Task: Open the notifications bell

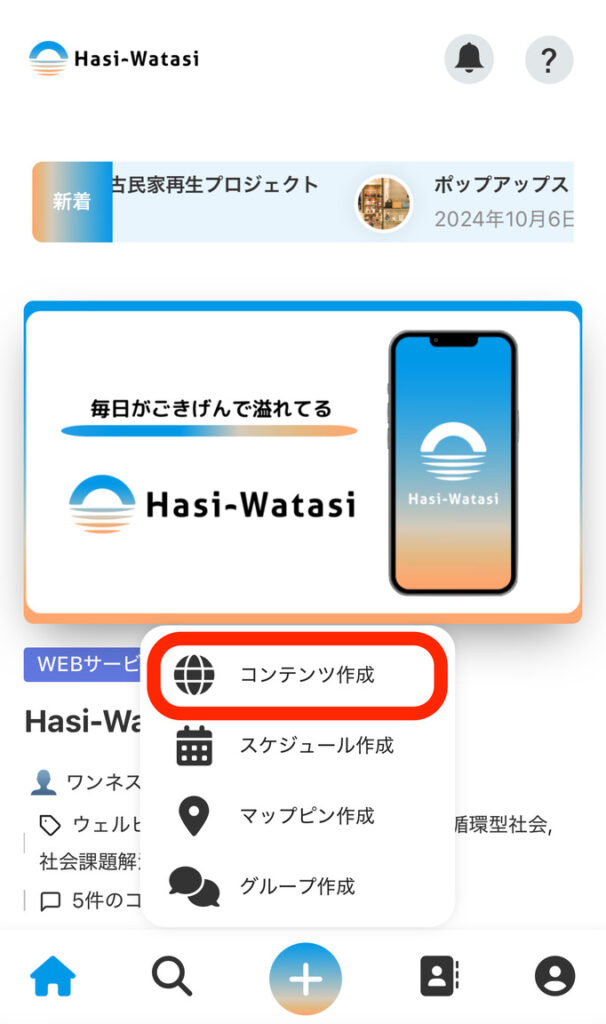Action: 469,59
